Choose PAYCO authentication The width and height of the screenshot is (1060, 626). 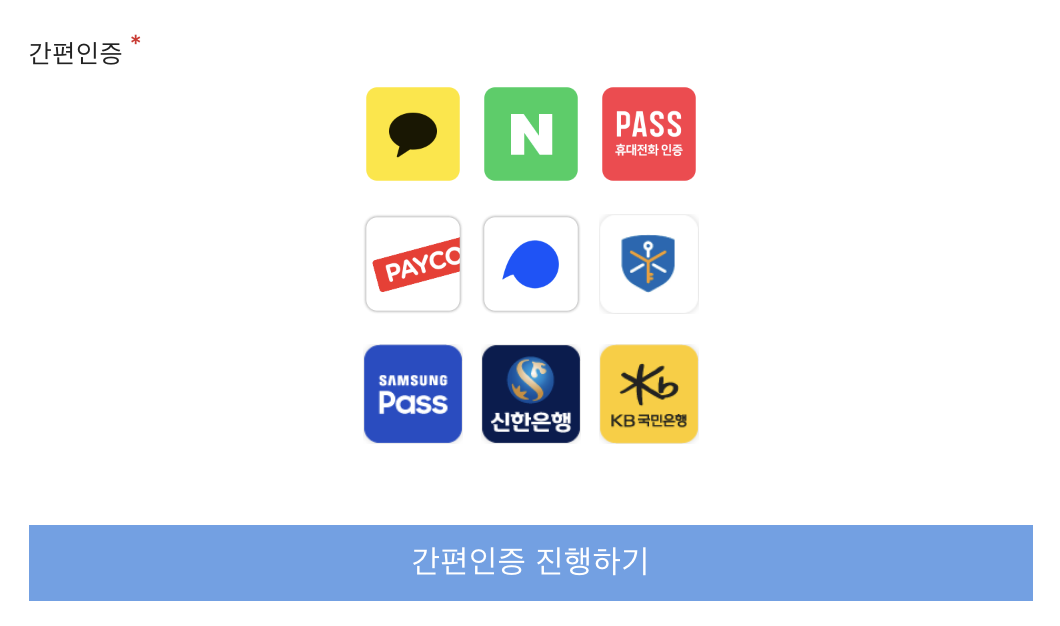413,264
